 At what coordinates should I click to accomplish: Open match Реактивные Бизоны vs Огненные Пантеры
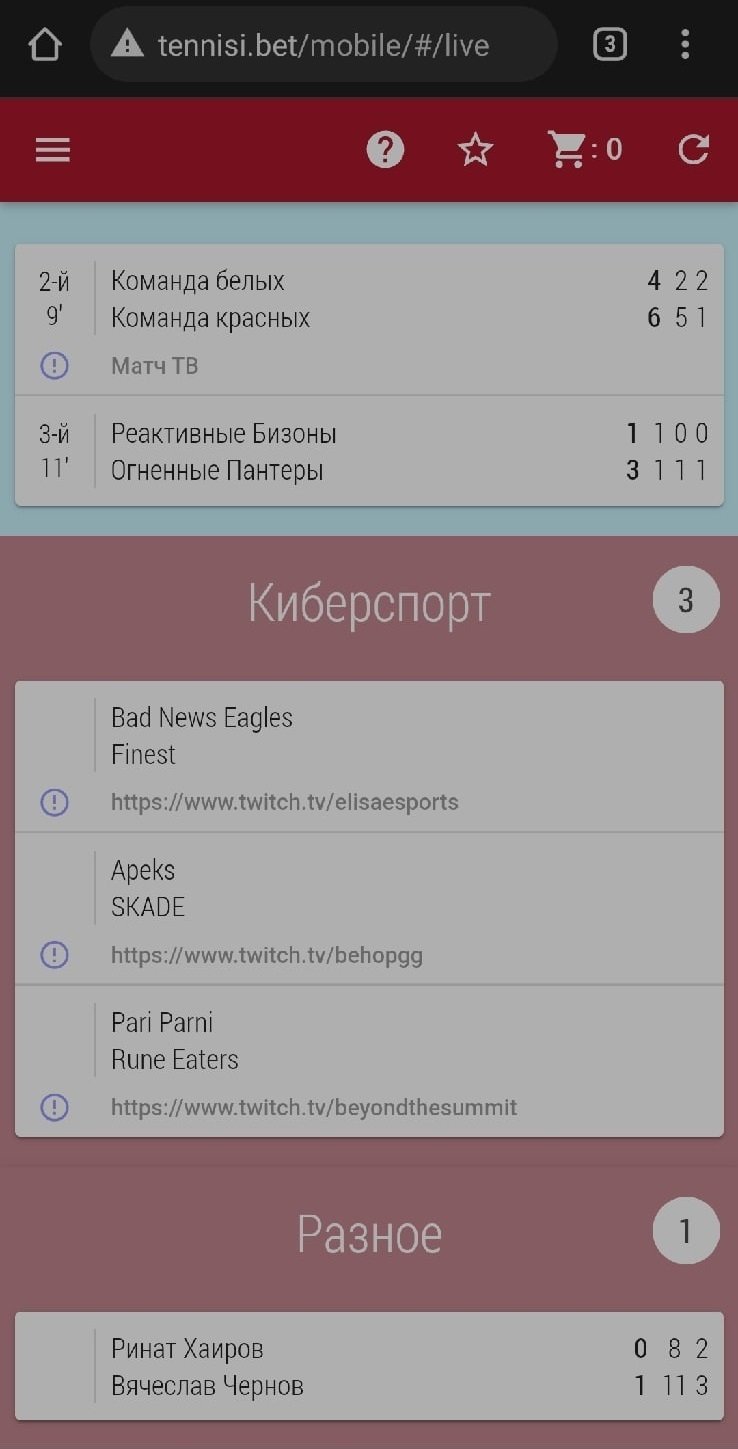click(370, 452)
